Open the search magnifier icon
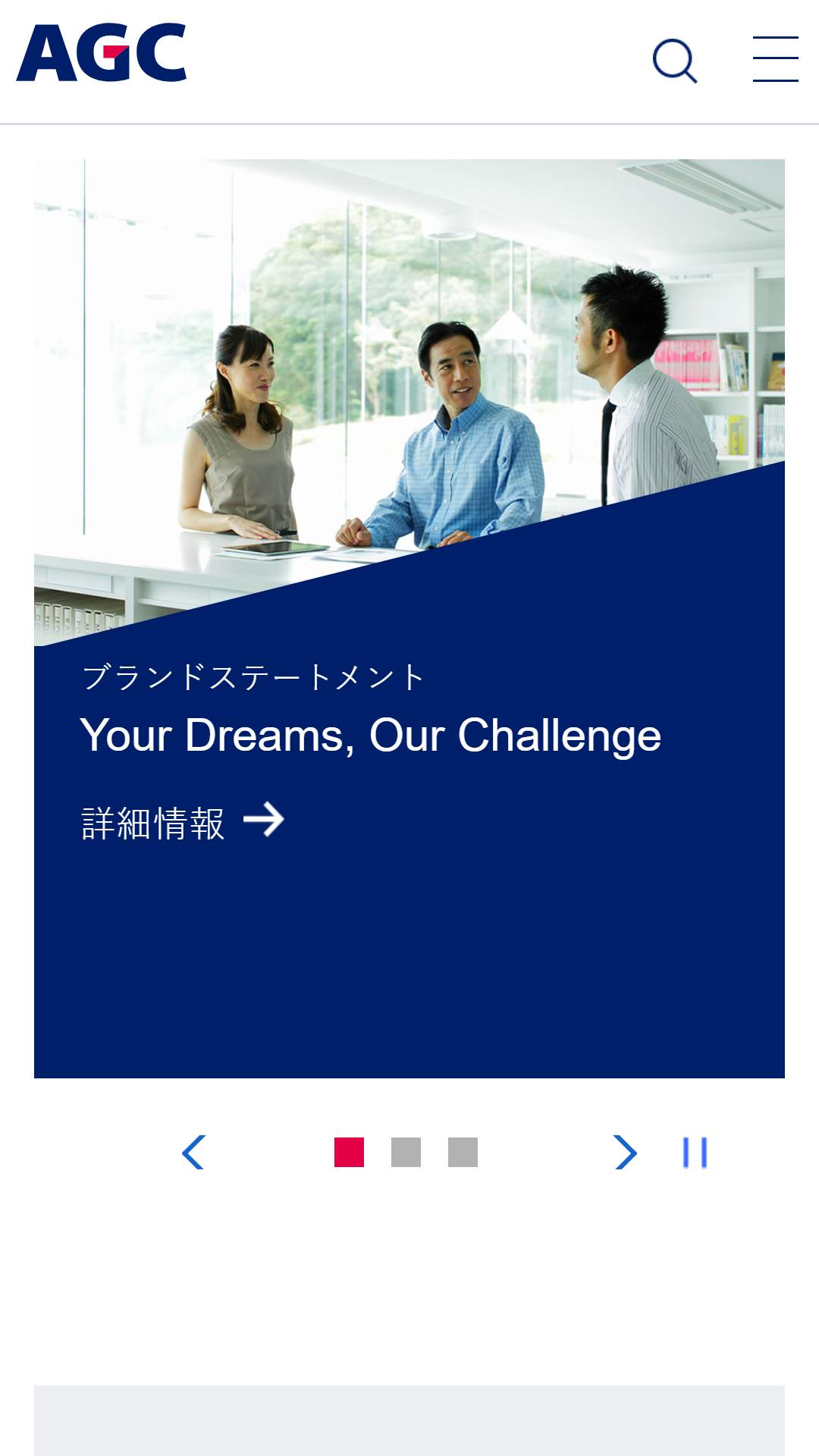Image resolution: width=819 pixels, height=1456 pixels. (675, 61)
